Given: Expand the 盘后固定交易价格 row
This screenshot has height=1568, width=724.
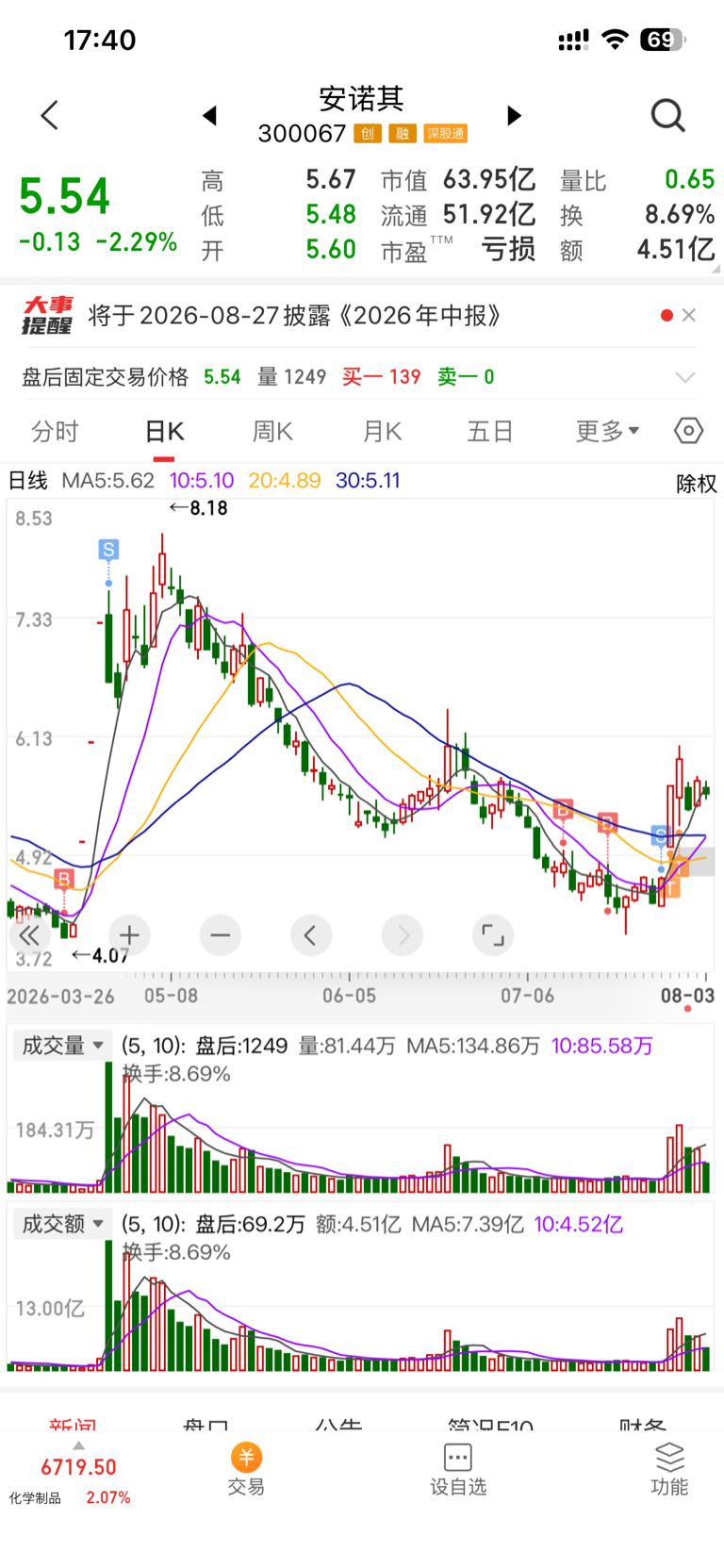Looking at the screenshot, I should tap(685, 377).
